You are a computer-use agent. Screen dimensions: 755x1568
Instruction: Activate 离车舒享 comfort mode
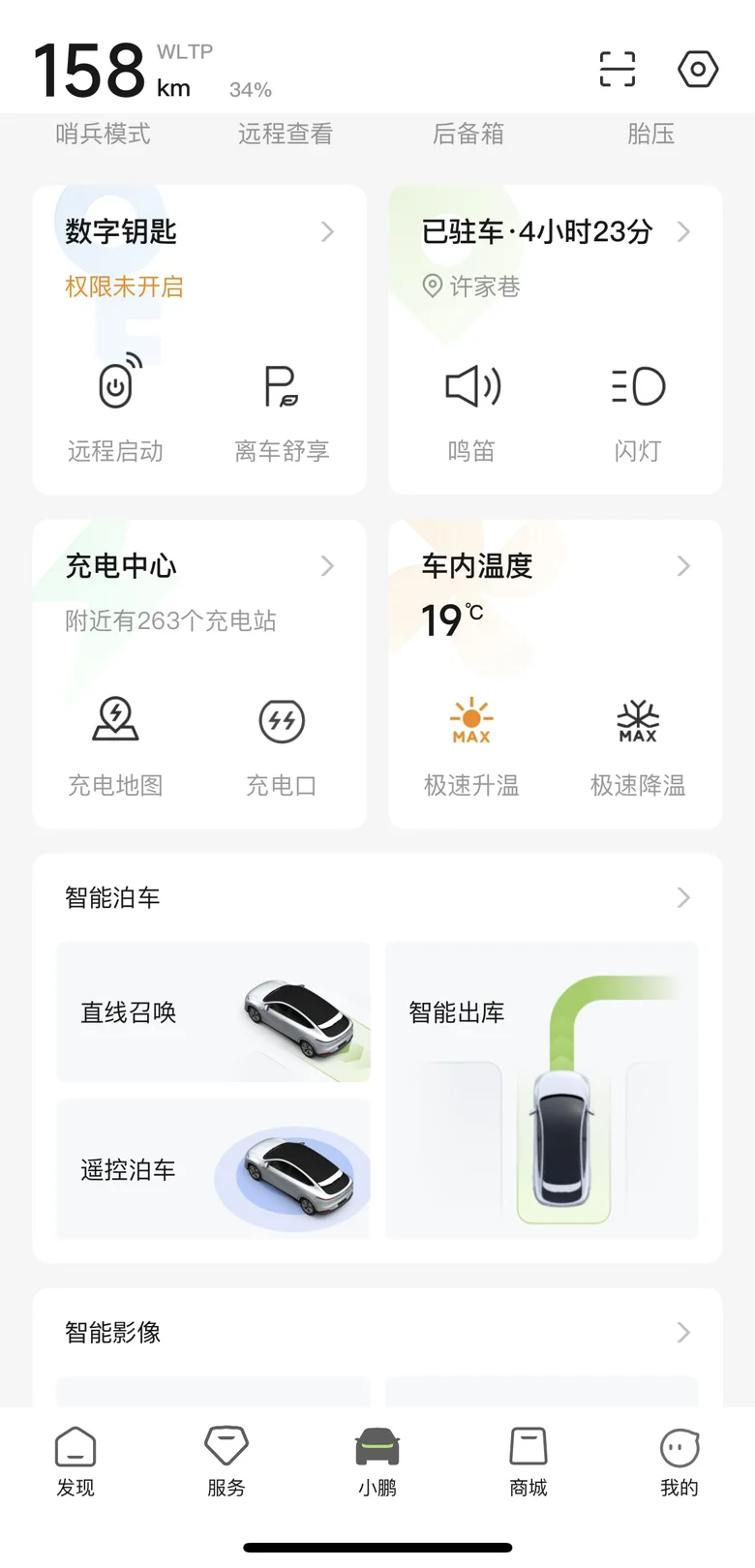[282, 407]
